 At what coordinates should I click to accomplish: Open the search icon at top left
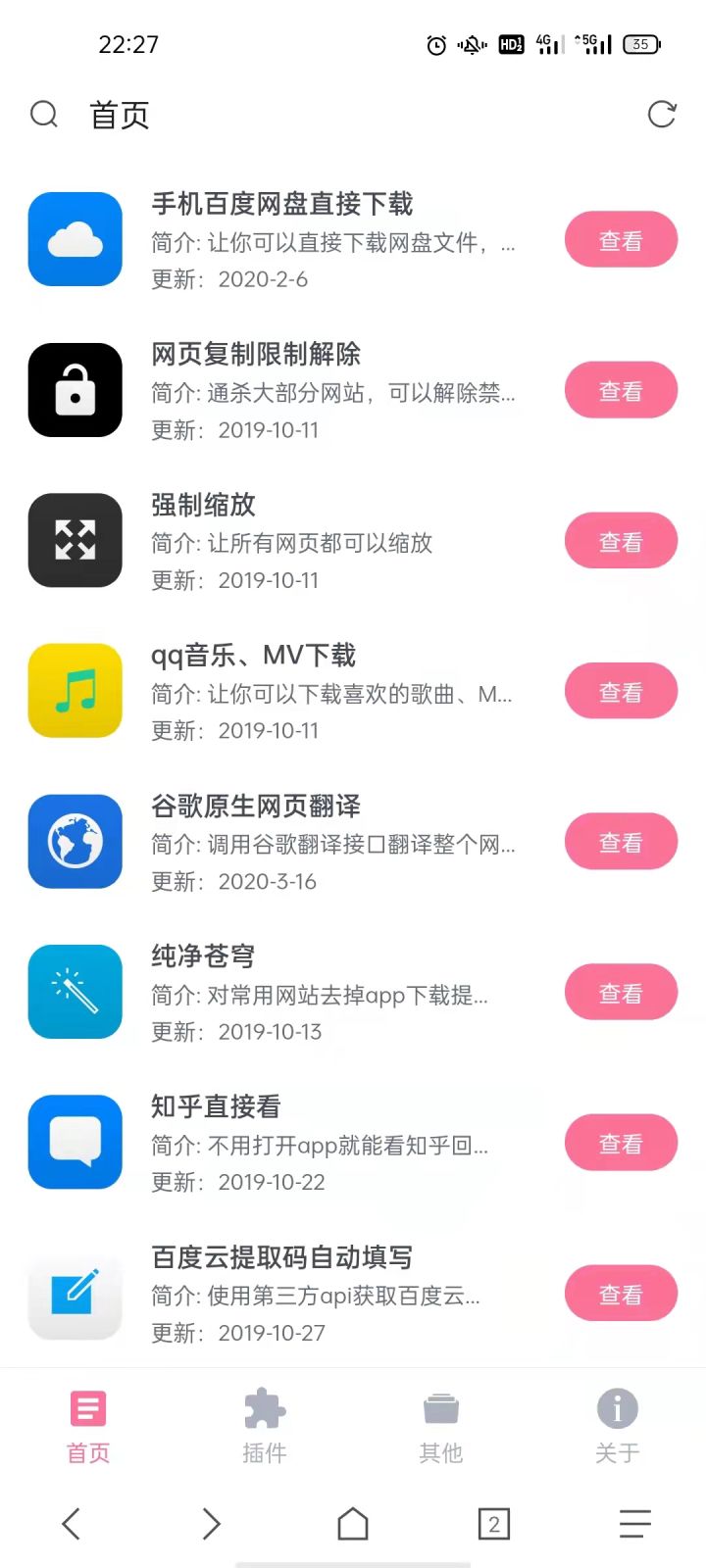coord(44,115)
